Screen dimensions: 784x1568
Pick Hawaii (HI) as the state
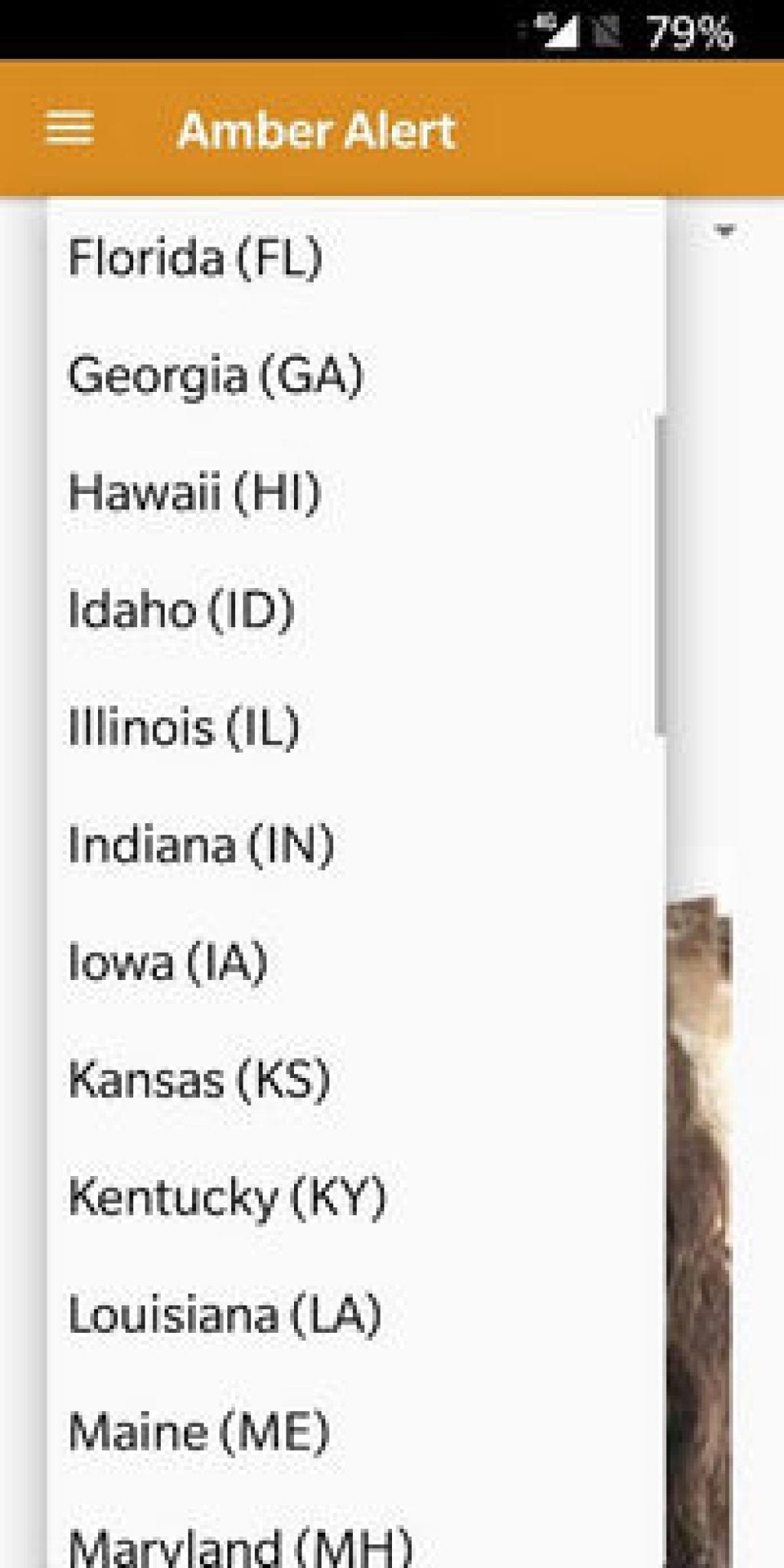point(194,492)
